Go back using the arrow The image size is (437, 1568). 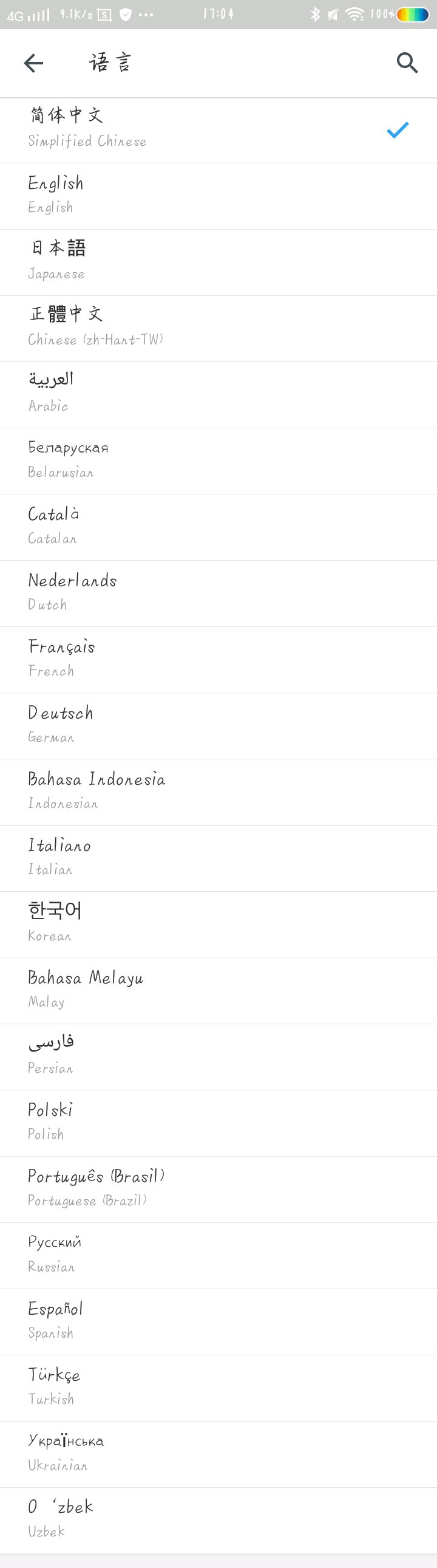(x=33, y=63)
